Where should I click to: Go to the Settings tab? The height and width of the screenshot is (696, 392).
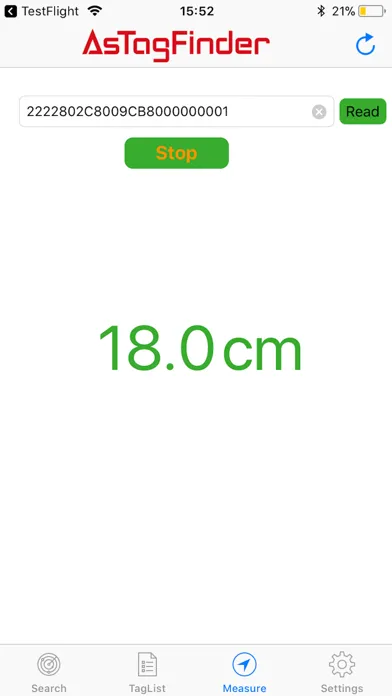[x=342, y=672]
